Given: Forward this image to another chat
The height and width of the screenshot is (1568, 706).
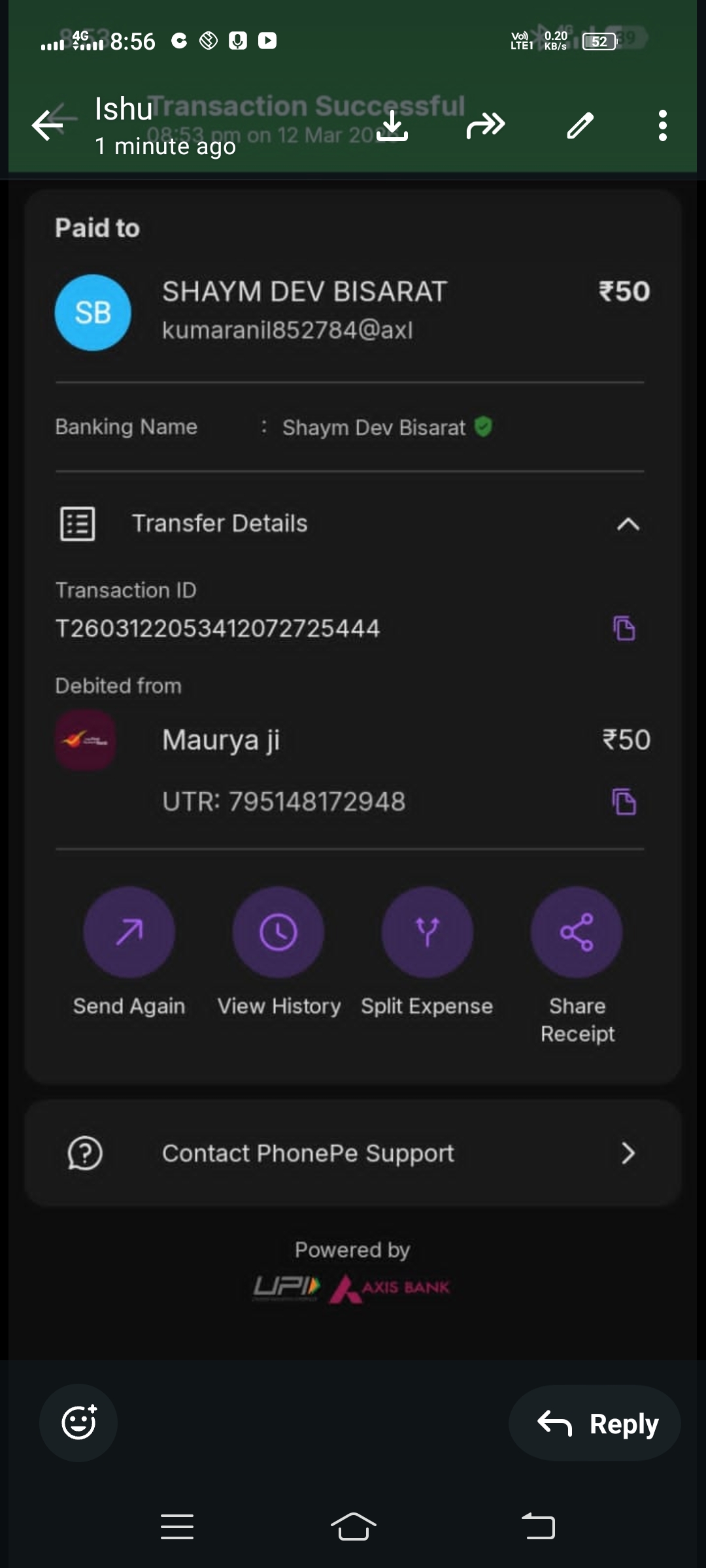Looking at the screenshot, I should click(x=486, y=125).
